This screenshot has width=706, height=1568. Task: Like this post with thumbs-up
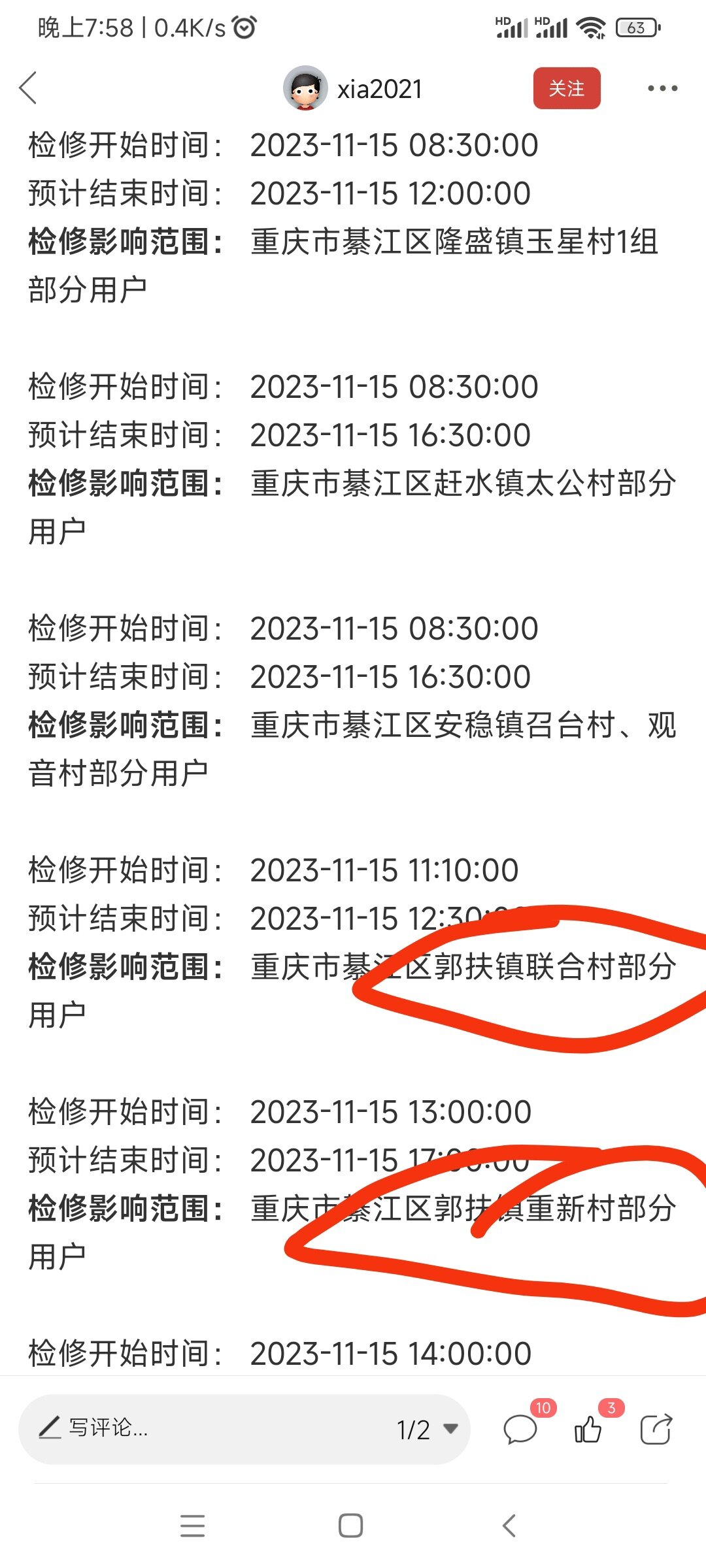588,1429
